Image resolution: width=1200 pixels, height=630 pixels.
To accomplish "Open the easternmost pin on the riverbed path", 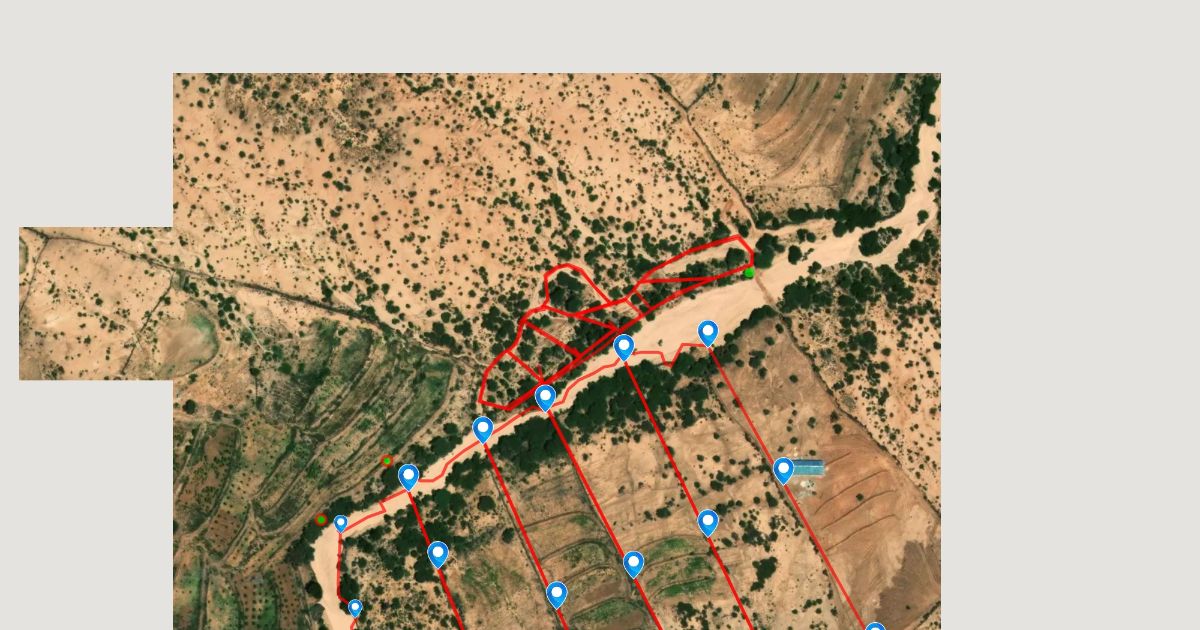I will pyautogui.click(x=708, y=331).
